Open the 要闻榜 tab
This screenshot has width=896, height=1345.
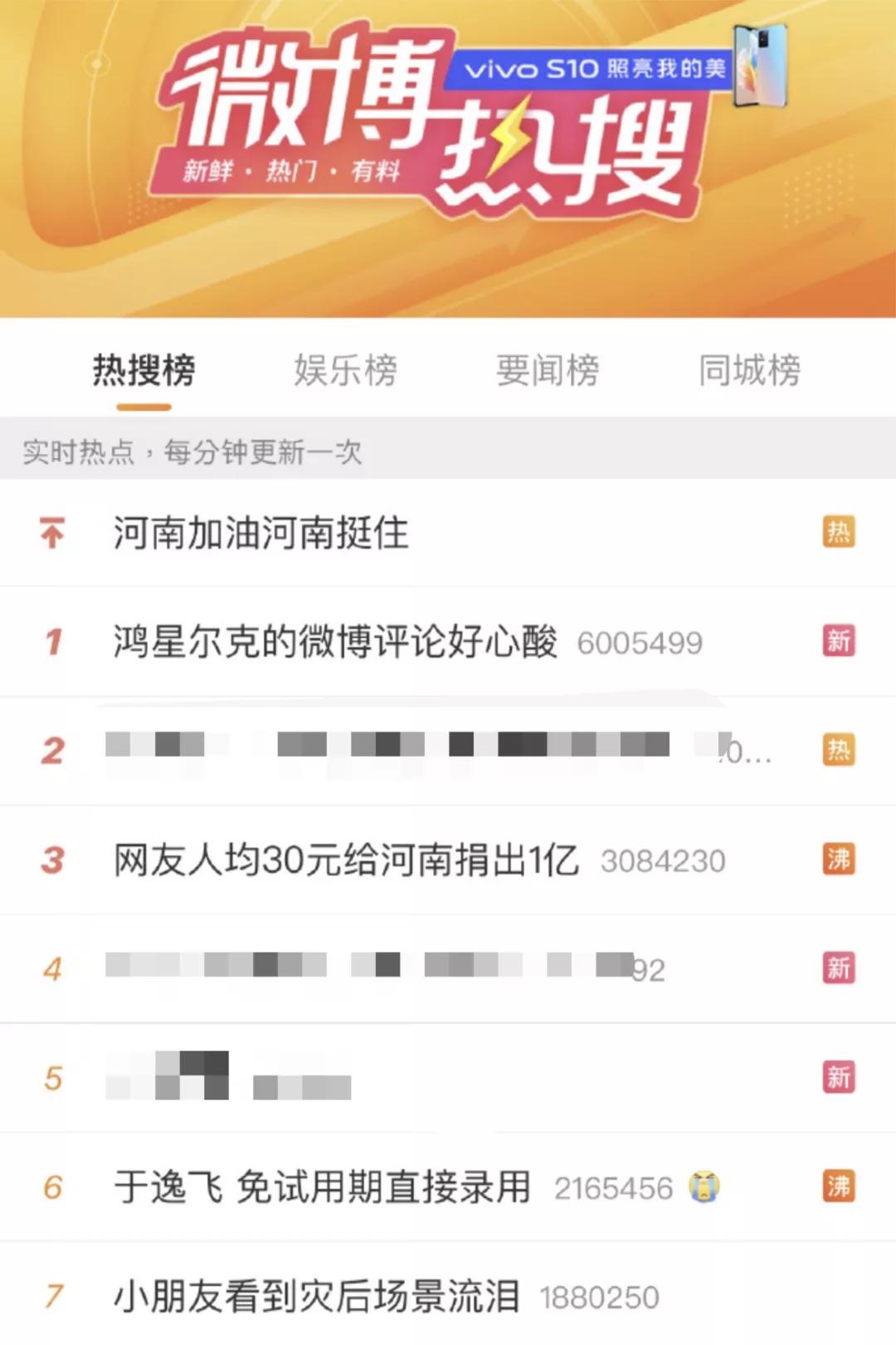pyautogui.click(x=549, y=372)
